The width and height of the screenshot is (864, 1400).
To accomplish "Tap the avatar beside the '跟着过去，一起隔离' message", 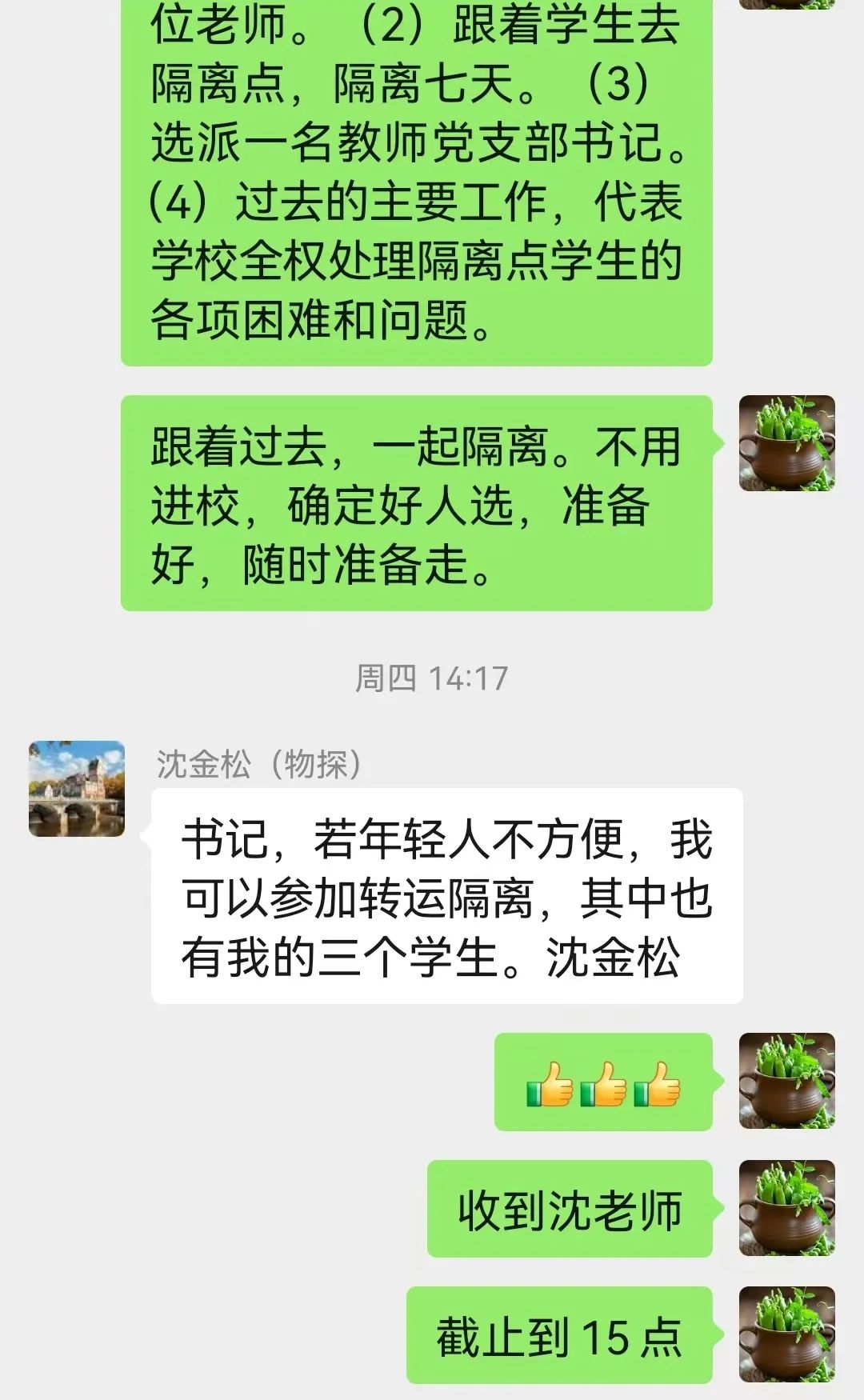I will coord(786,443).
